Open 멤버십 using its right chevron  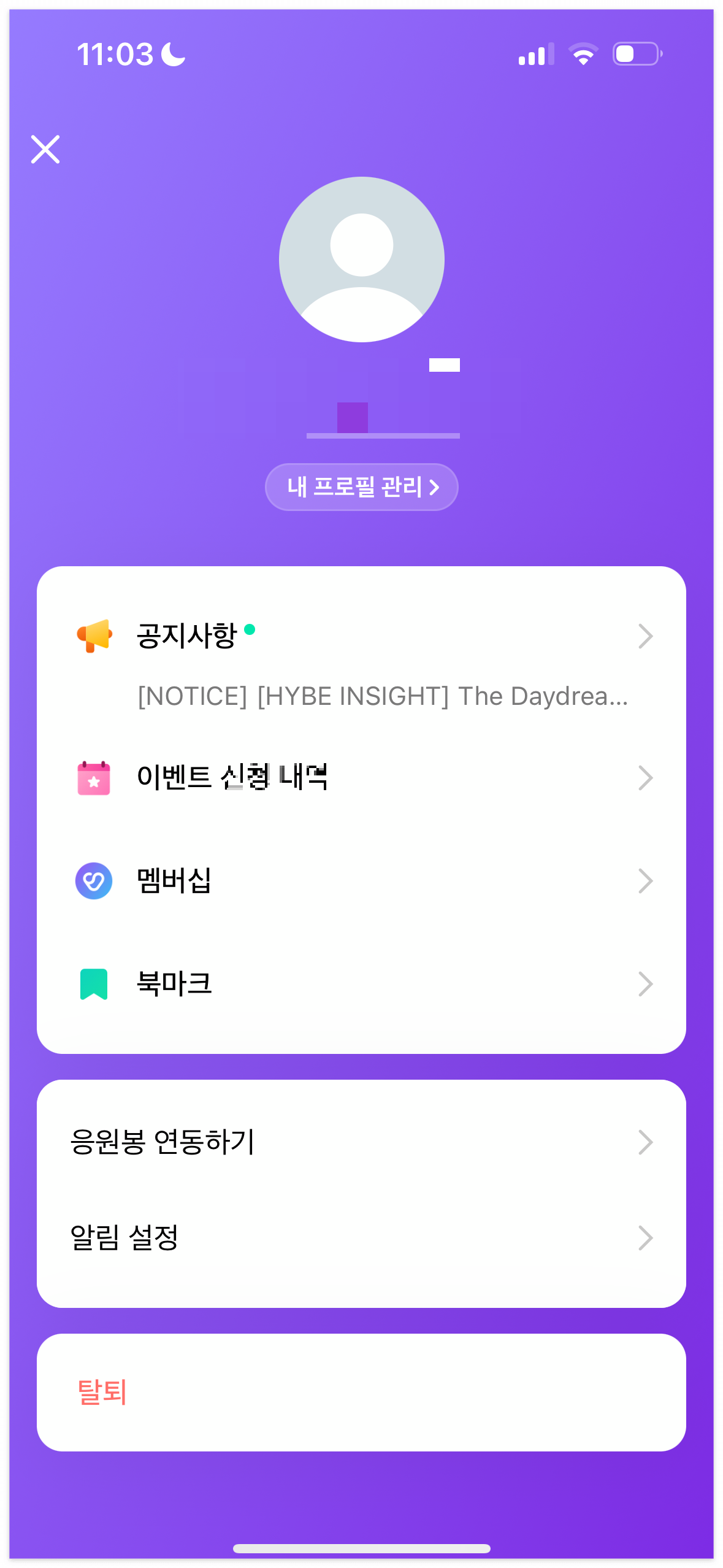pyautogui.click(x=646, y=880)
